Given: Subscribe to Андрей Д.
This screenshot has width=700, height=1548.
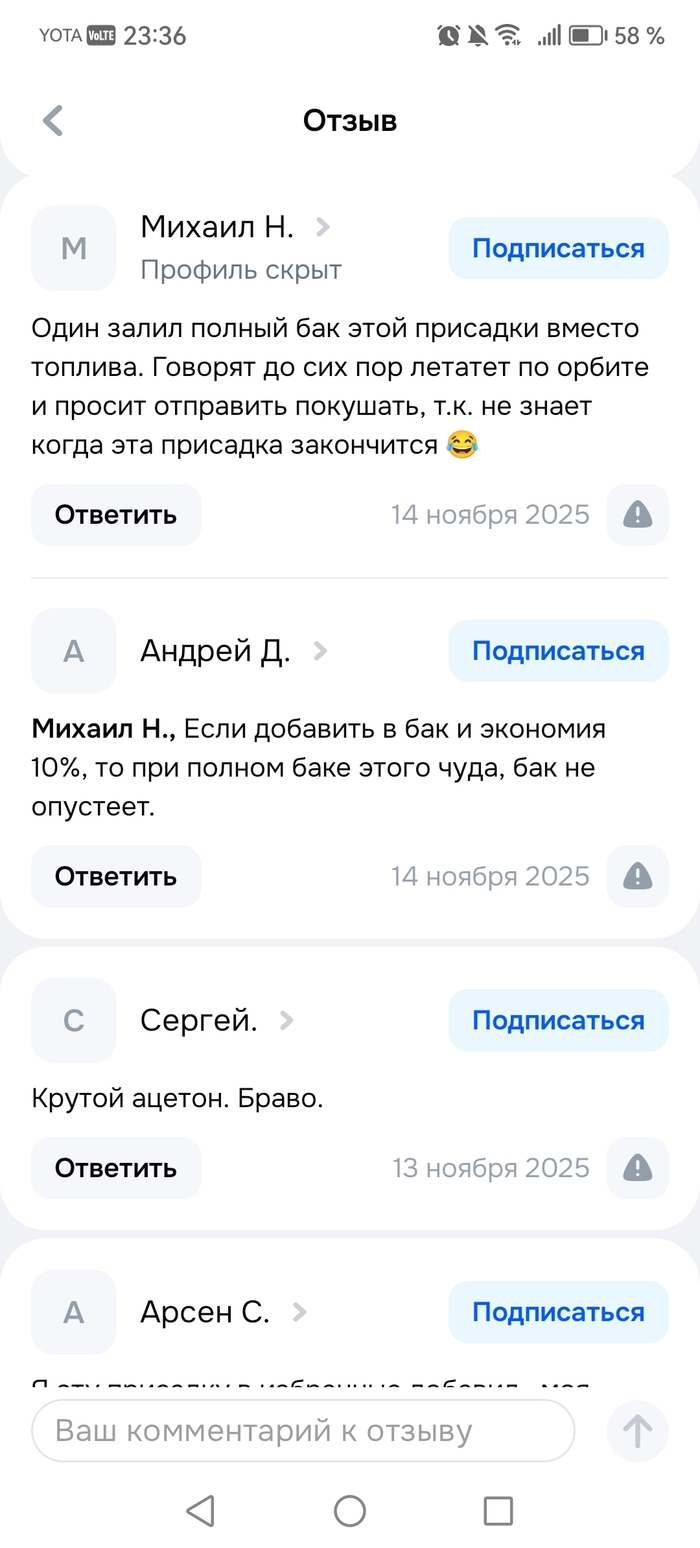Looking at the screenshot, I should point(558,651).
